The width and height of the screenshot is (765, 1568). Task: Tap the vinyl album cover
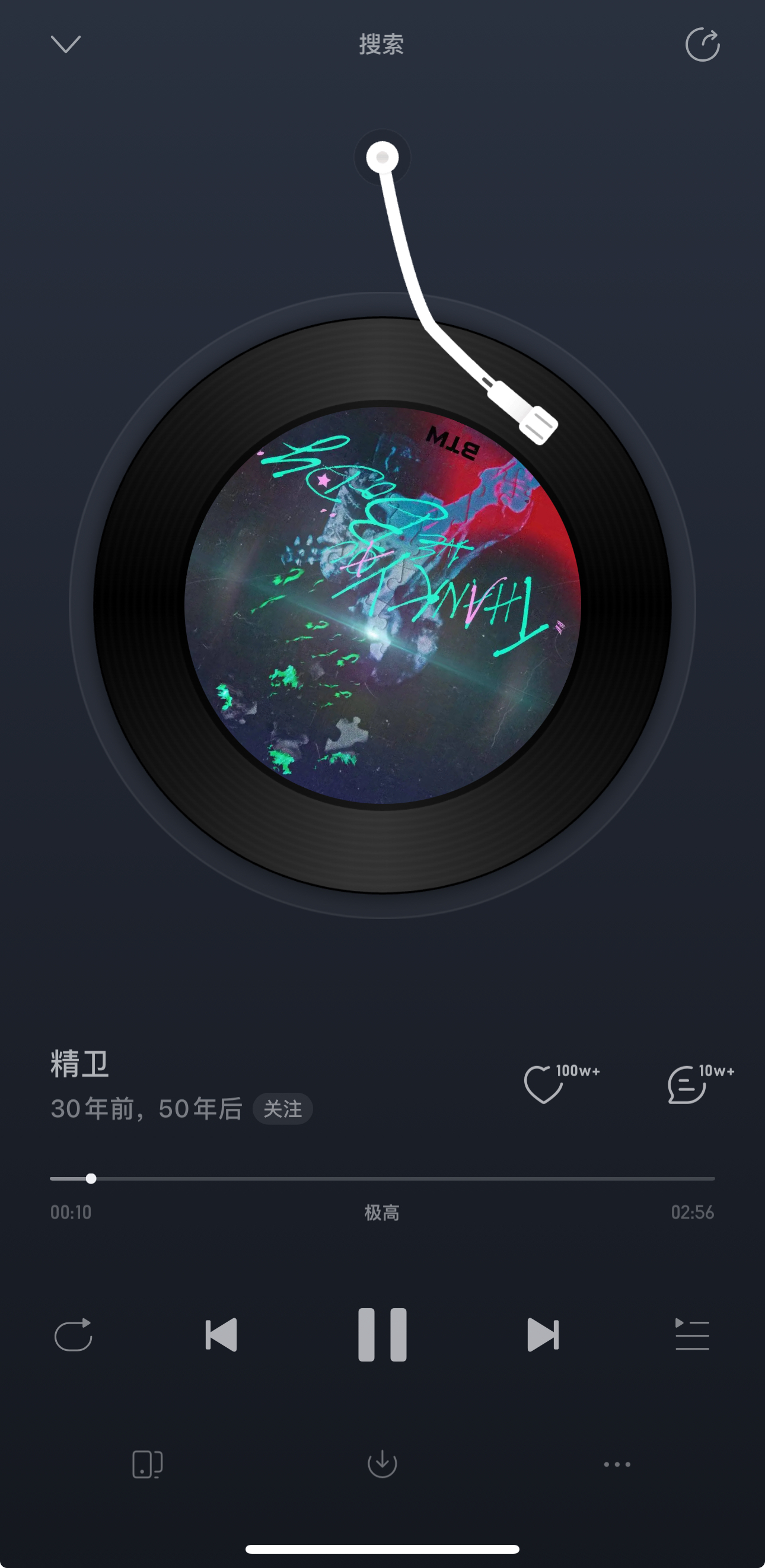tap(382, 605)
